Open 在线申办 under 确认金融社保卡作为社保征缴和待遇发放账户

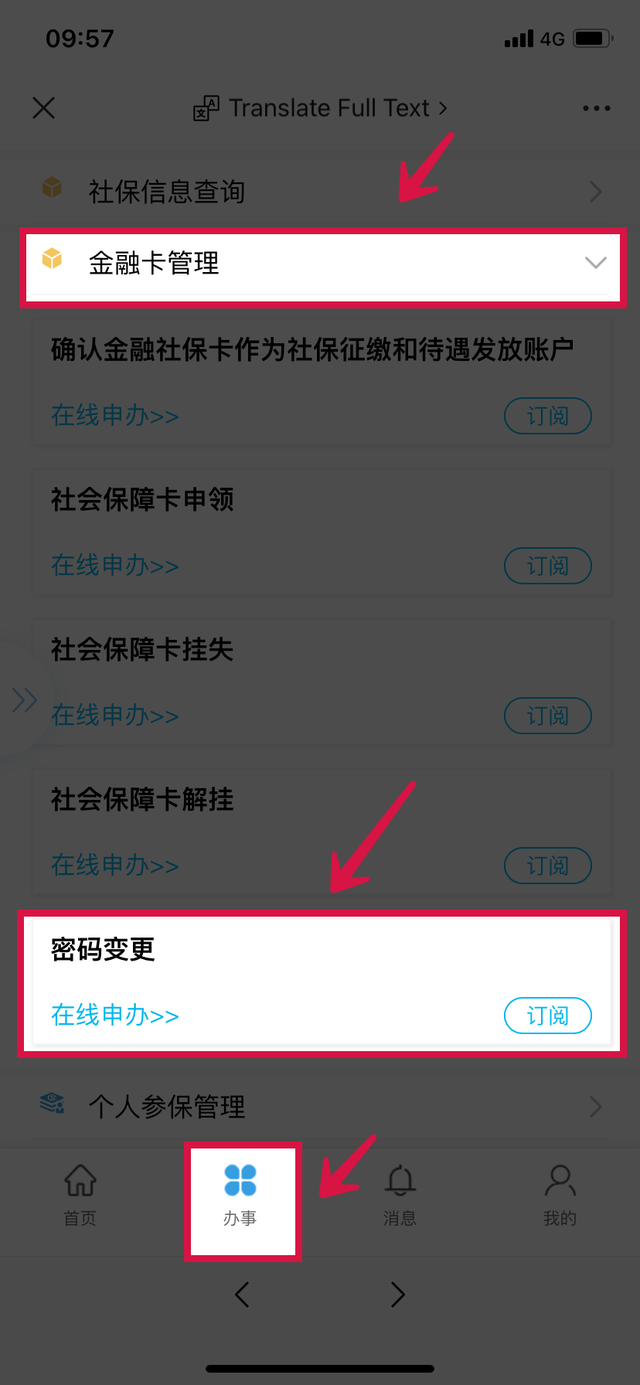point(115,415)
